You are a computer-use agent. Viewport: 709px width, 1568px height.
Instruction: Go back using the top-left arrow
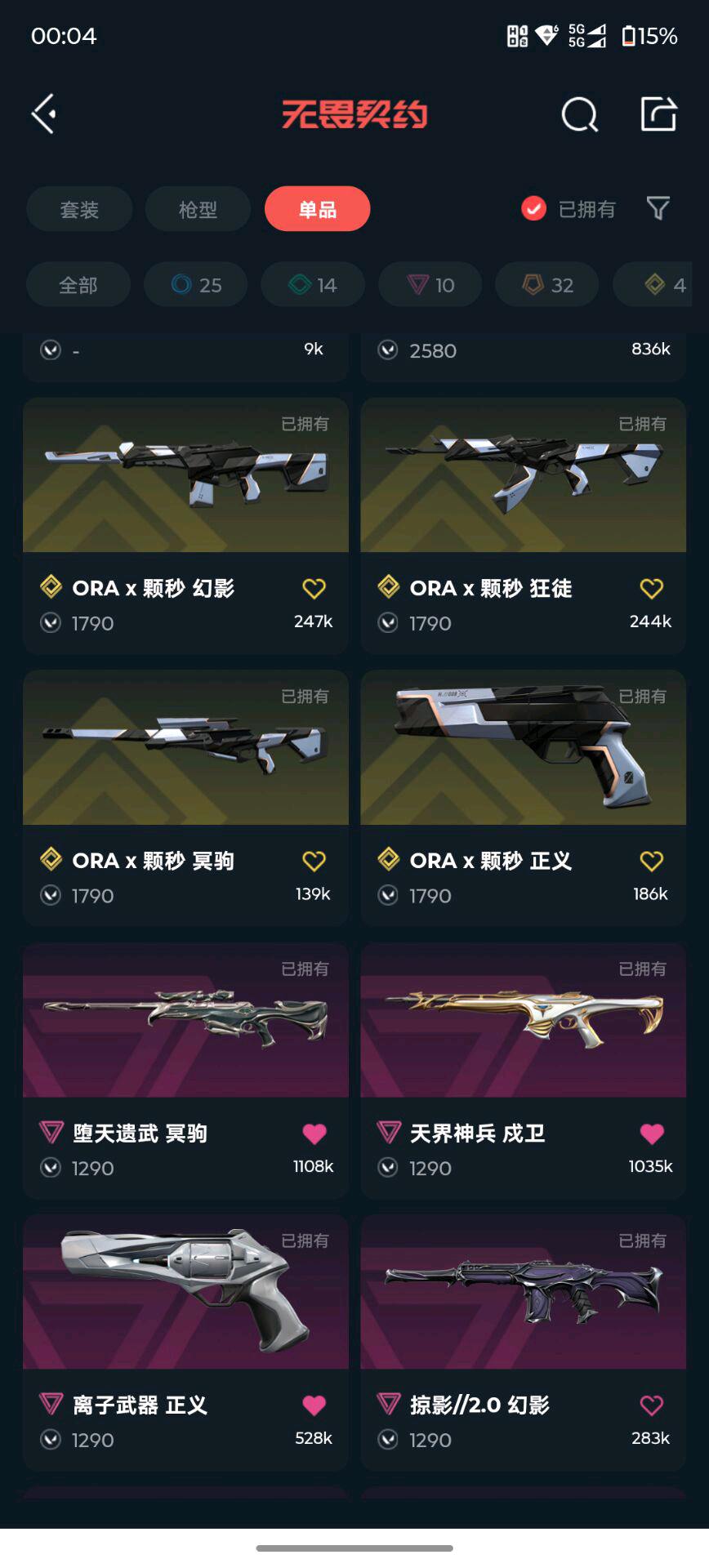[44, 114]
